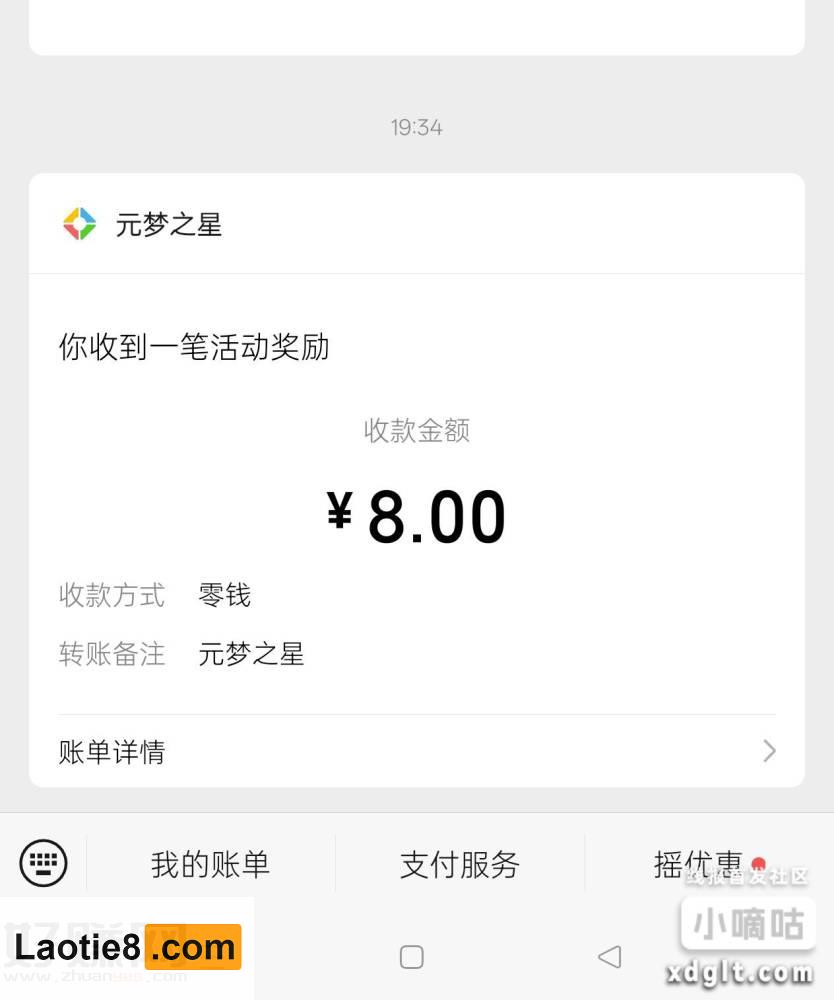
Task: Open the 元梦之星 account header
Action: pos(168,225)
